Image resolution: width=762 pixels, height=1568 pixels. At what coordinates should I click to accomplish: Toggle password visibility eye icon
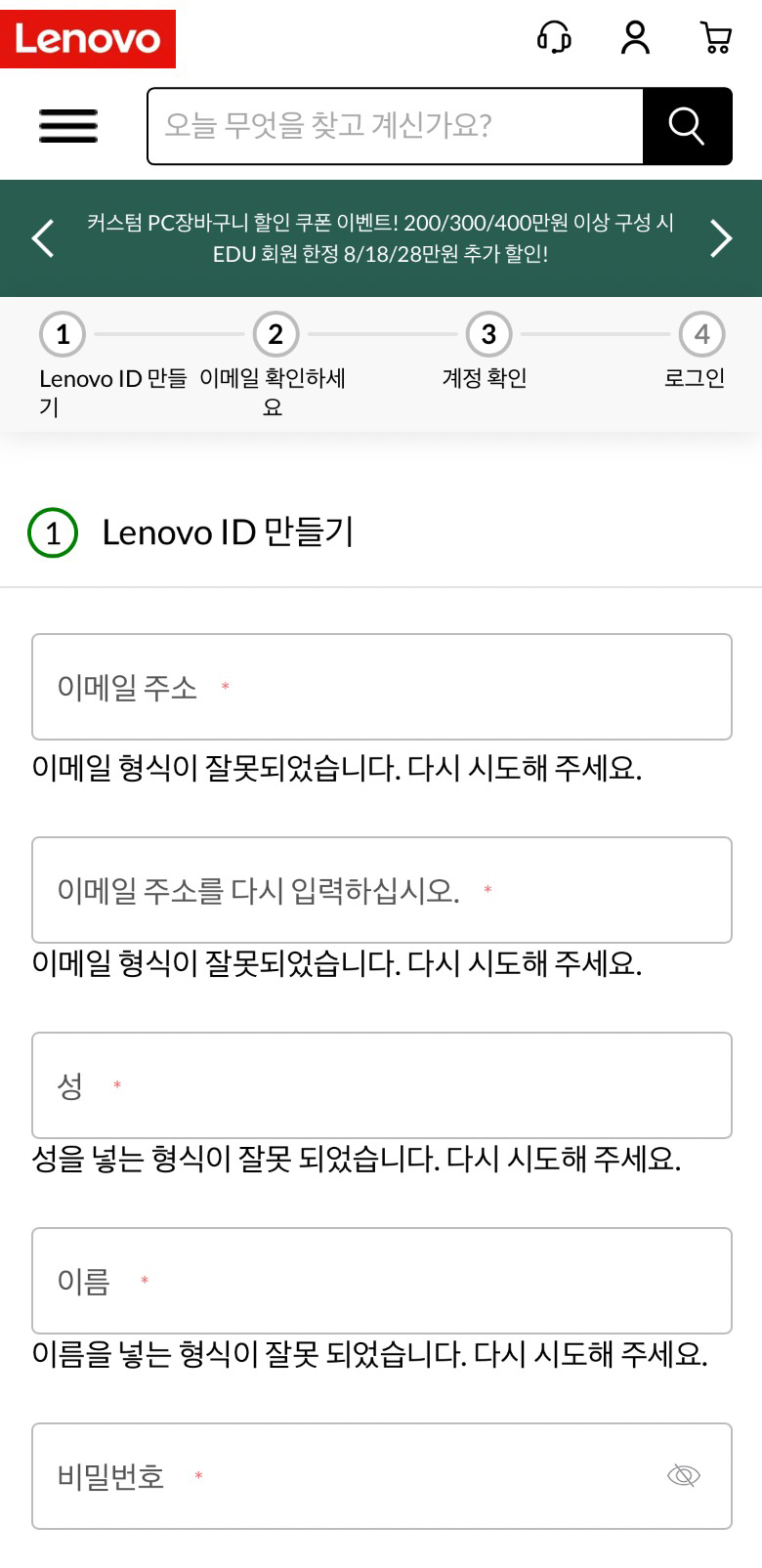[684, 1475]
